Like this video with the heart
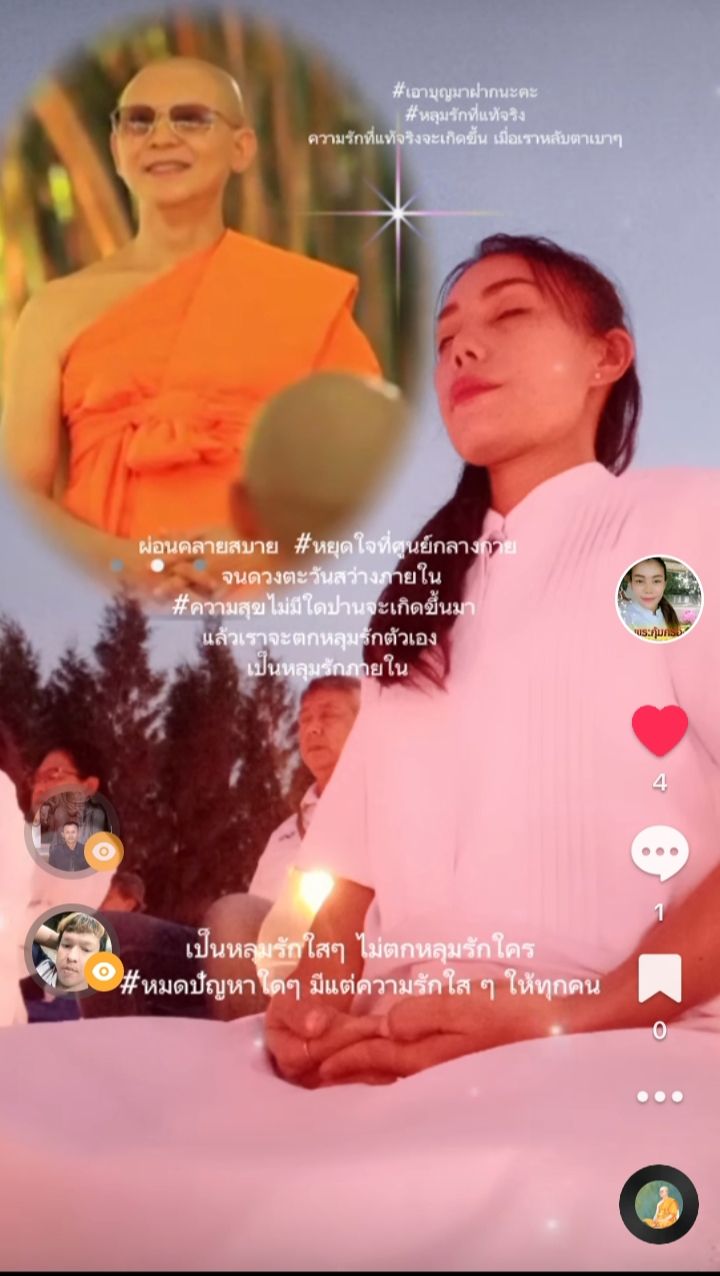The height and width of the screenshot is (1276, 720). tap(660, 730)
